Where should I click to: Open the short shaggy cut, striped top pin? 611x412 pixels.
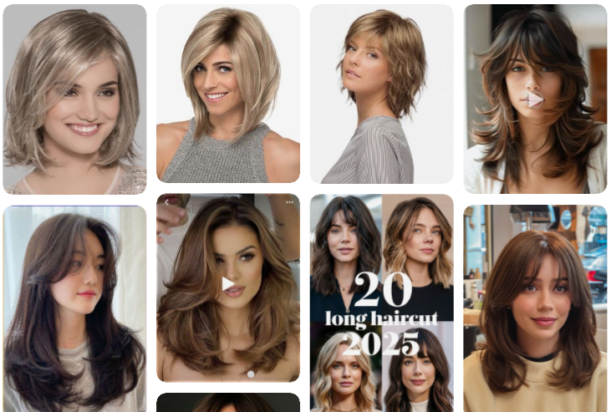click(x=381, y=93)
